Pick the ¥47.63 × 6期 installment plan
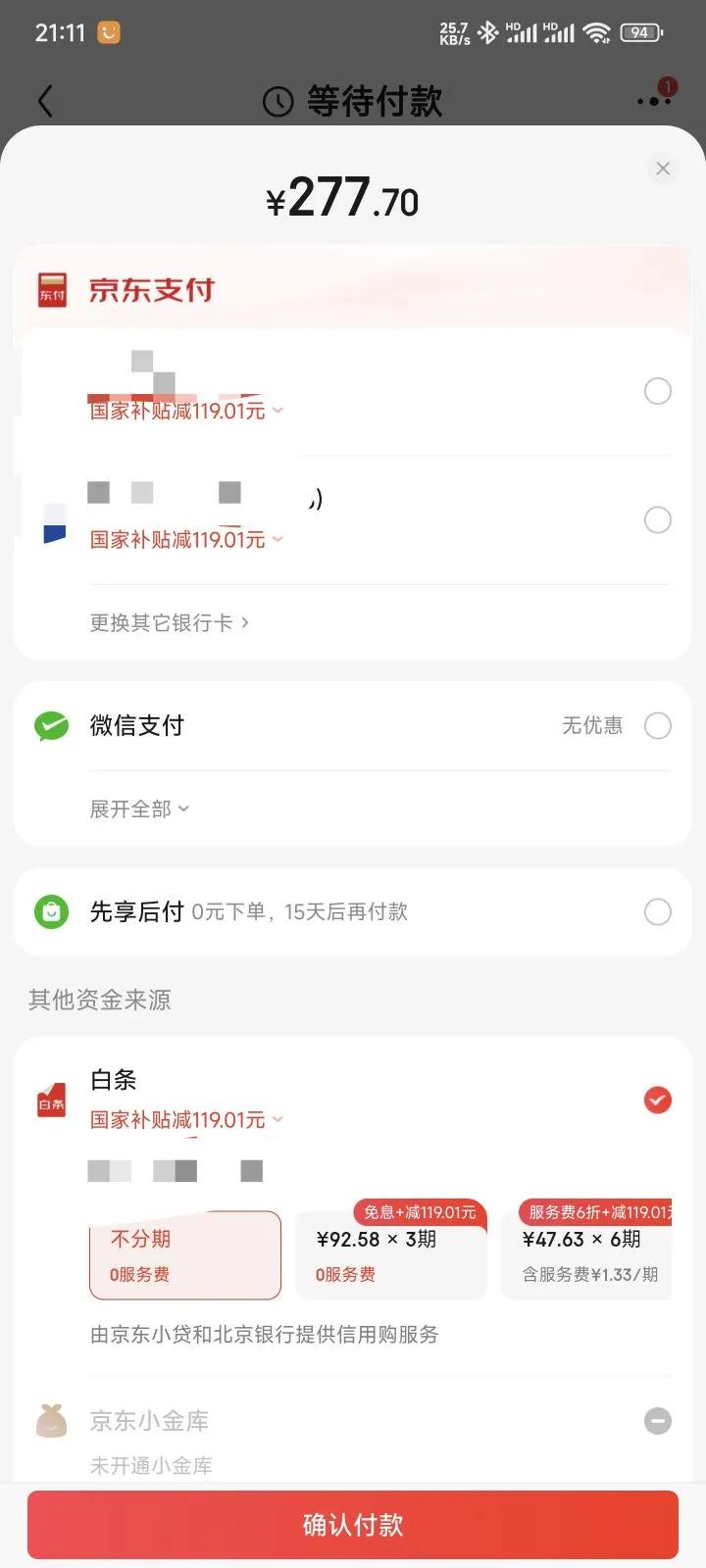The height and width of the screenshot is (1568, 706). coord(588,1255)
